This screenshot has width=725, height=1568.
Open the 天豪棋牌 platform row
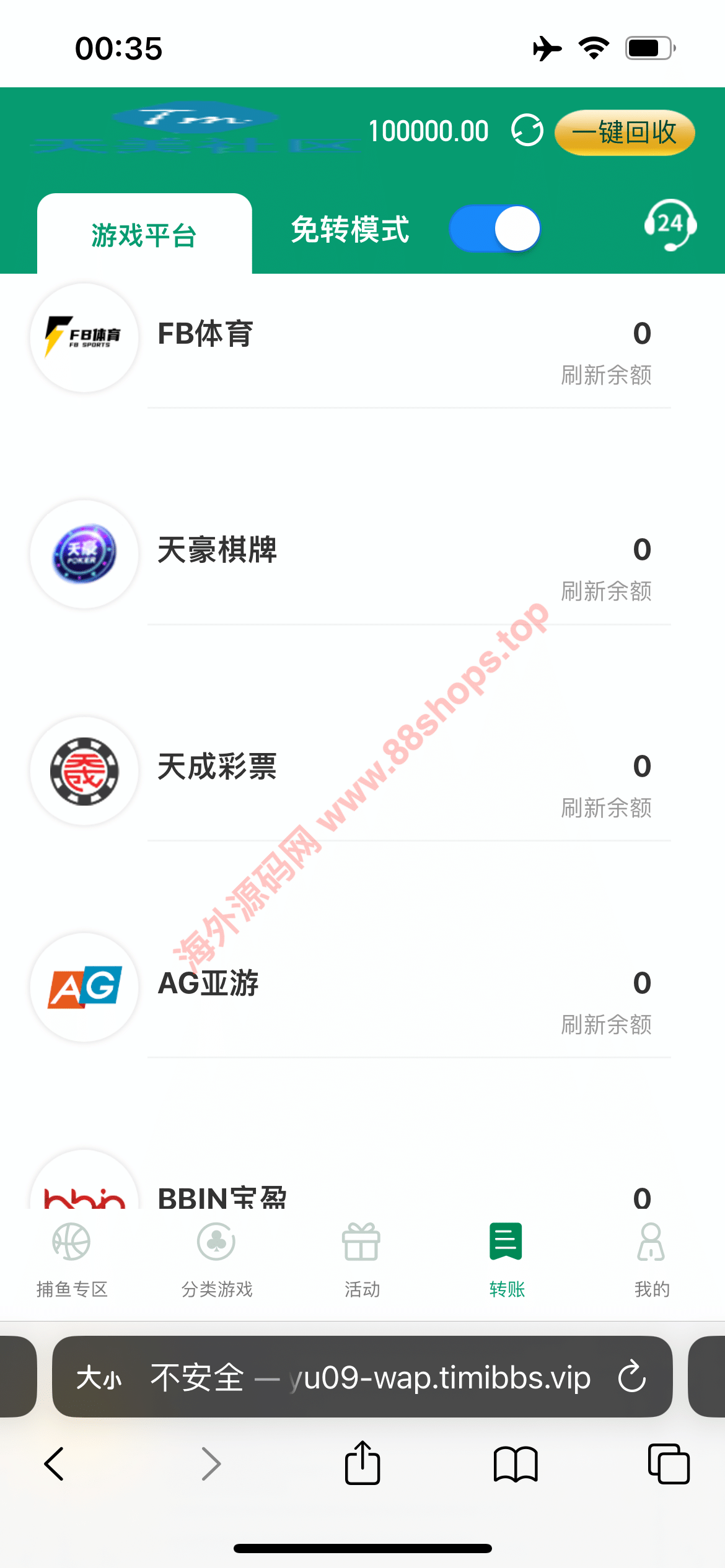[217, 550]
